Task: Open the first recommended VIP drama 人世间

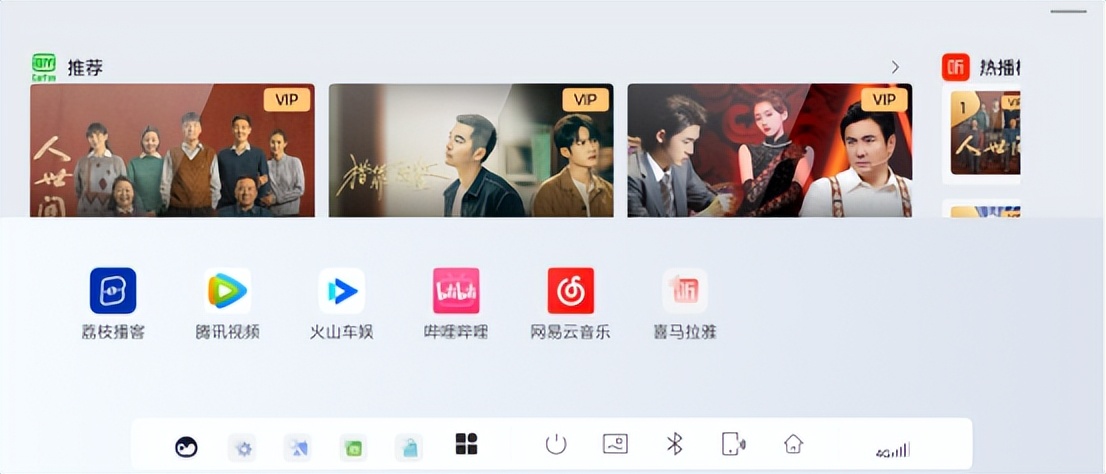Action: 172,150
